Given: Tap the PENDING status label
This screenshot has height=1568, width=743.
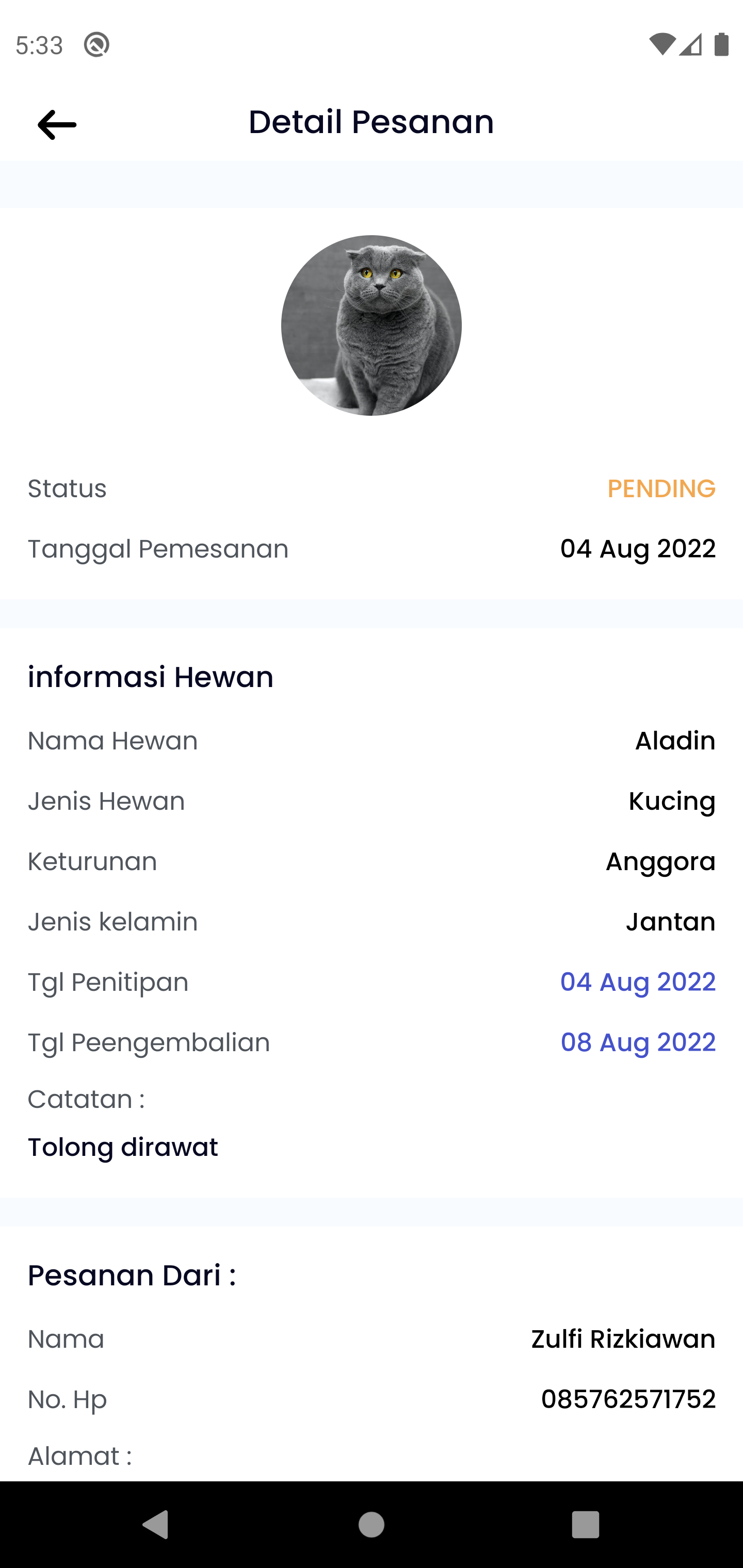Looking at the screenshot, I should pos(663,488).
